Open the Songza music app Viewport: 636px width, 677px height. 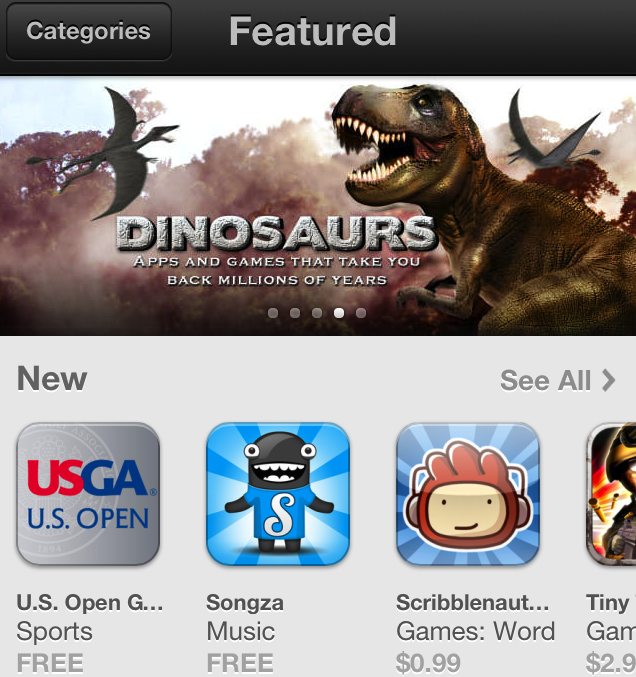(278, 494)
